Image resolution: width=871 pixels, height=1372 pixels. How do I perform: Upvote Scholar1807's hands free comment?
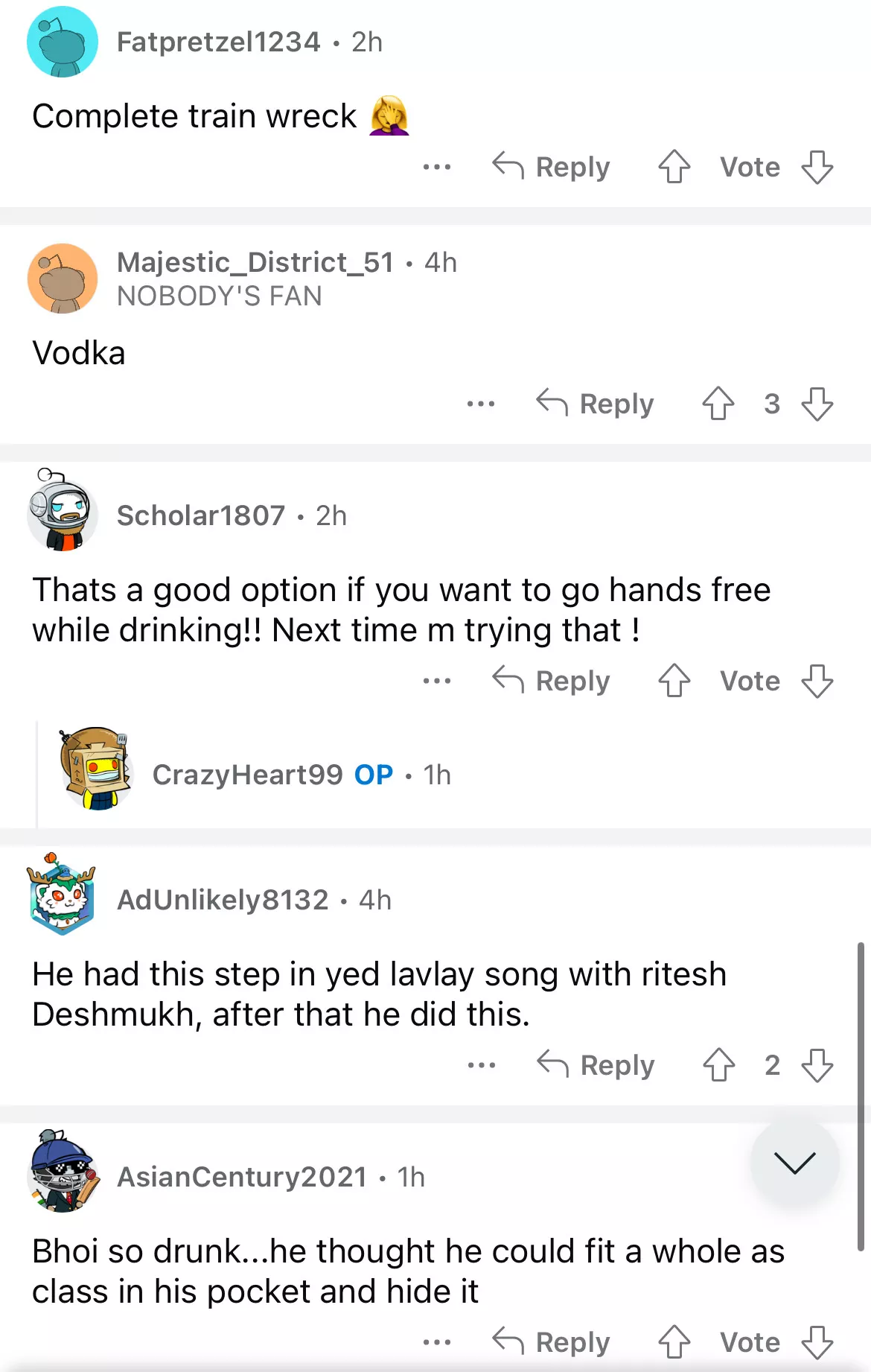674,681
